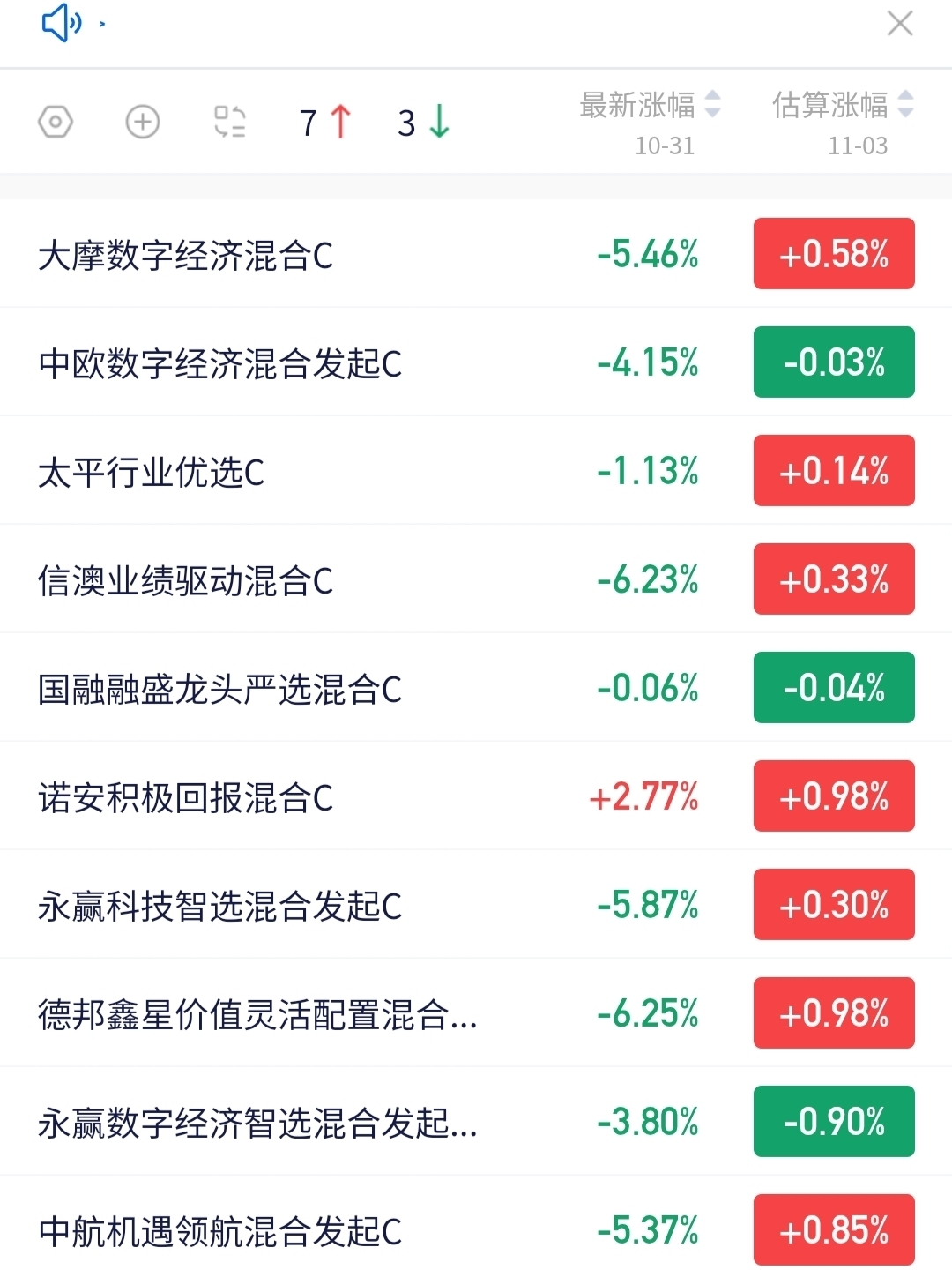Add a new fund with plus icon
The width and height of the screenshot is (952, 1270).
(143, 122)
